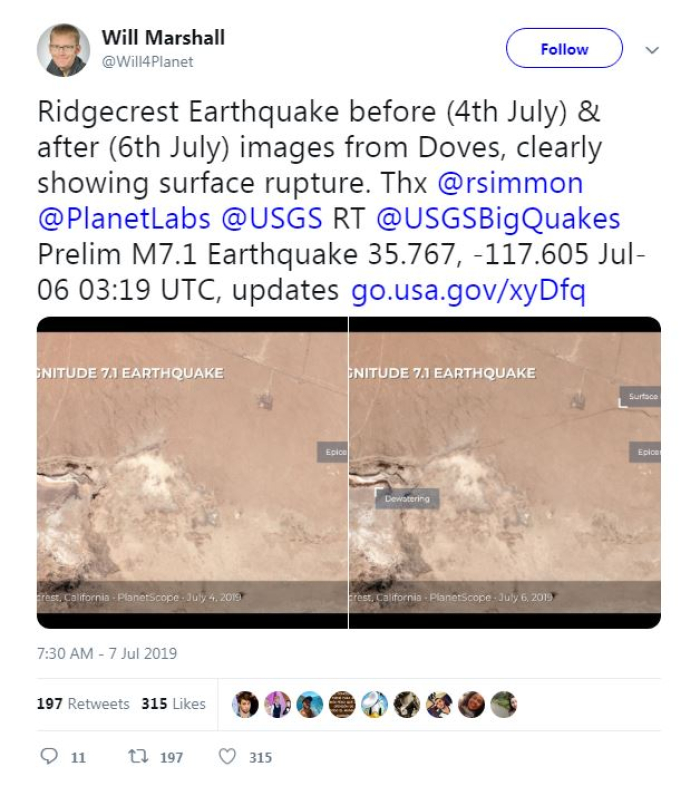Screen dimensions: 700x786
Task: Reply to this tweet
Action: [x=49, y=757]
